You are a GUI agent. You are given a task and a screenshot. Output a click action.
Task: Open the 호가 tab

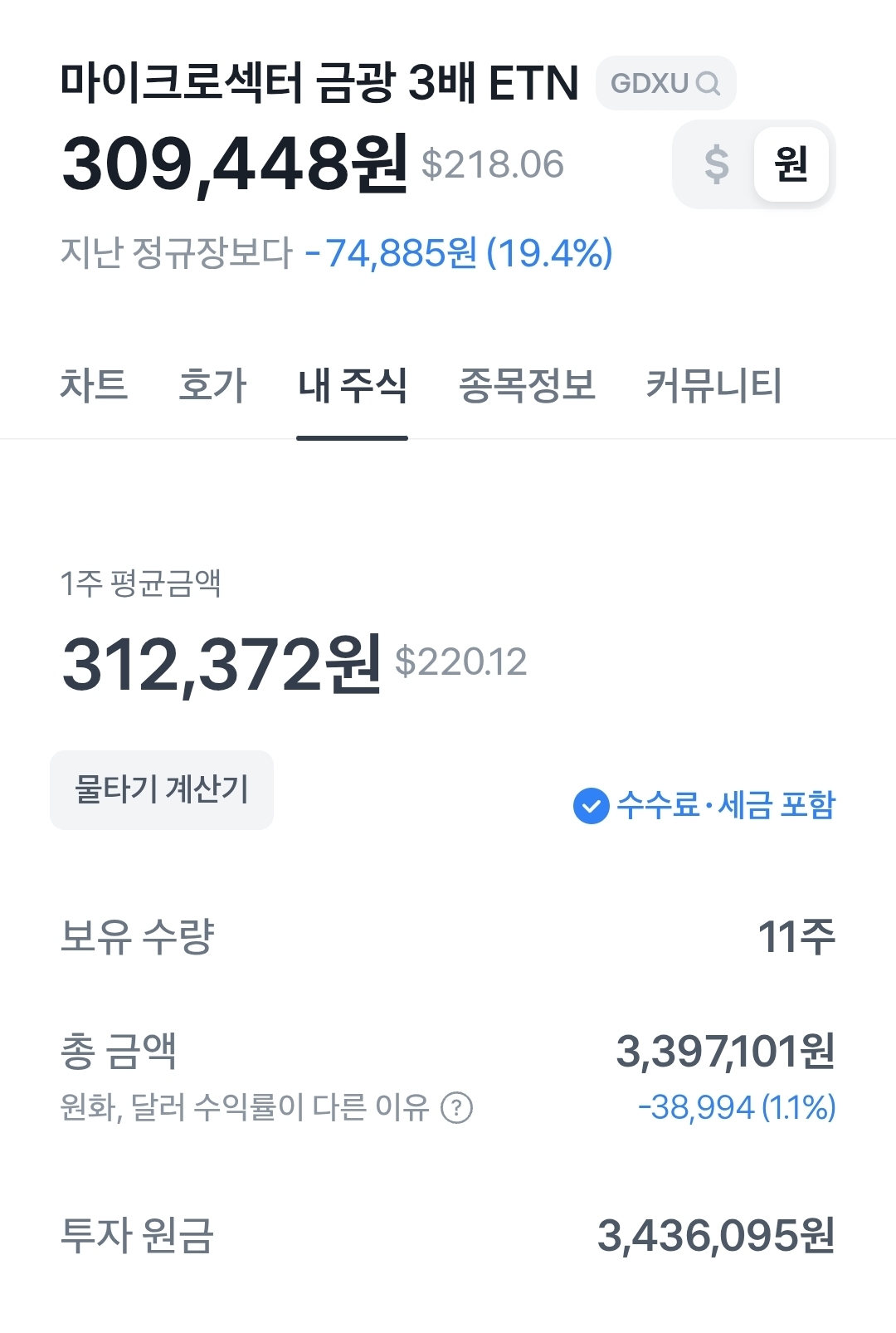click(x=212, y=386)
